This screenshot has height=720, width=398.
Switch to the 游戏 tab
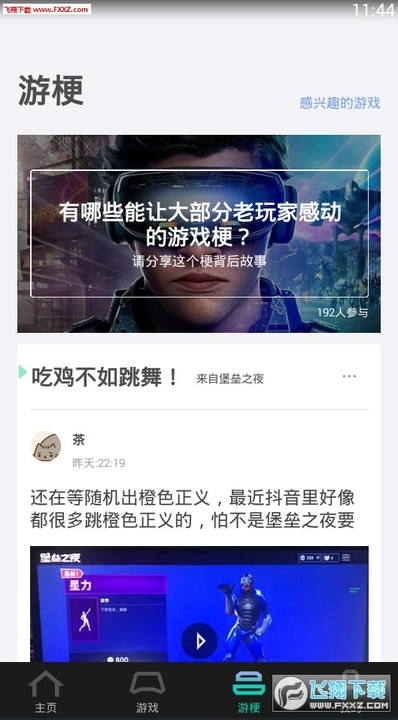[147, 691]
